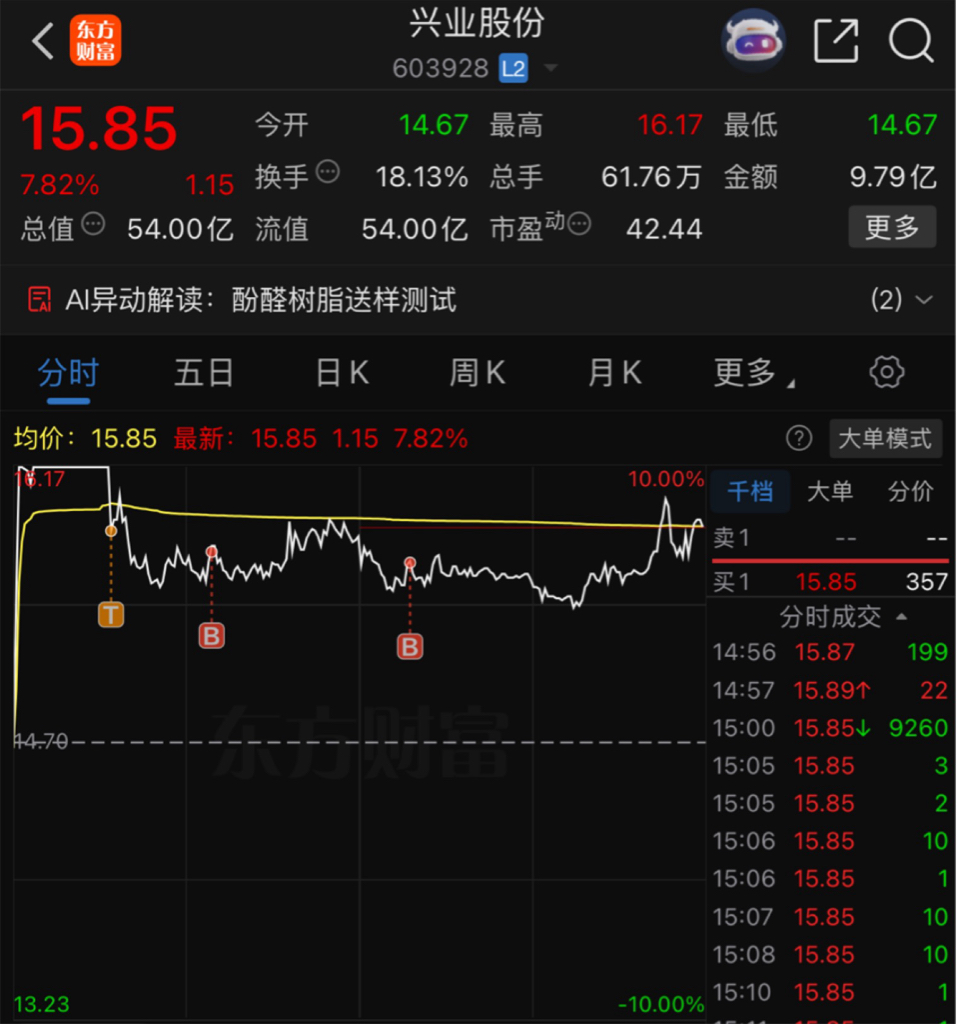The image size is (957, 1024).
Task: Switch to the 月K chart tab
Action: coord(615,374)
